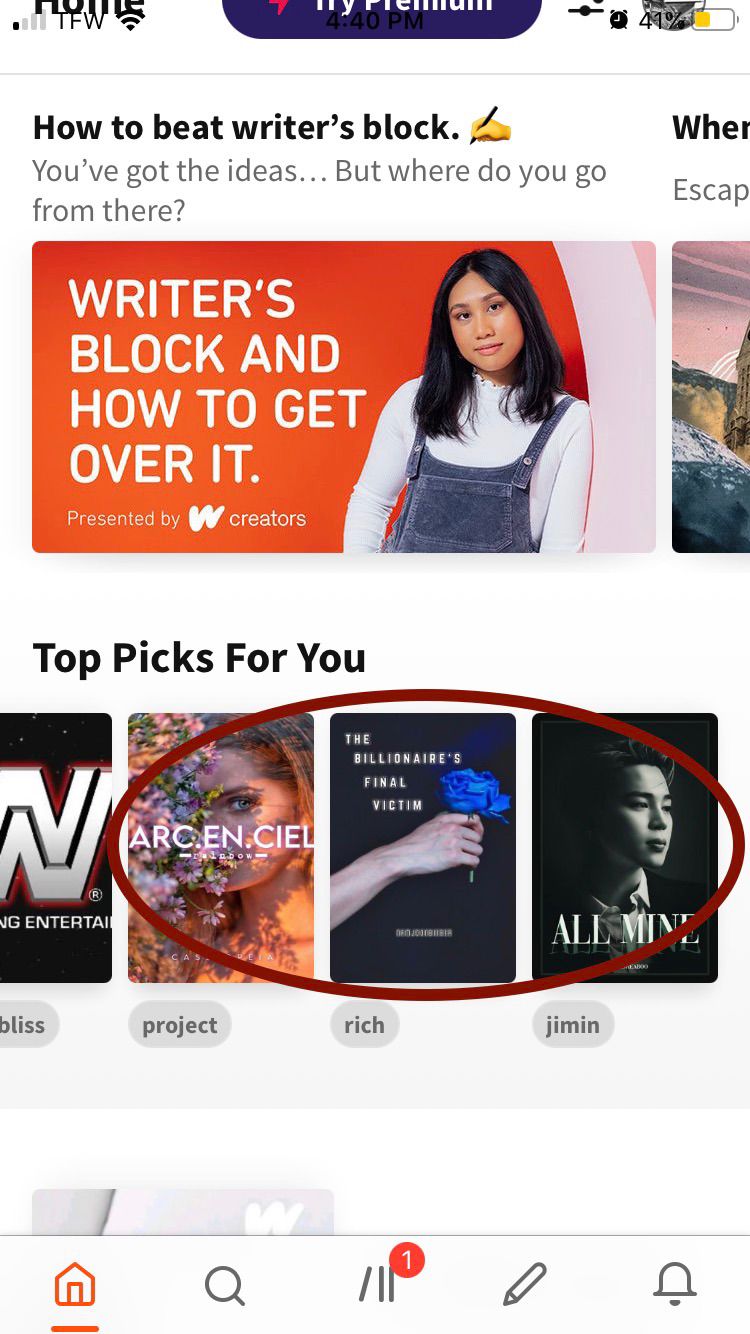Open the writer's block banner card

pyautogui.click(x=344, y=397)
